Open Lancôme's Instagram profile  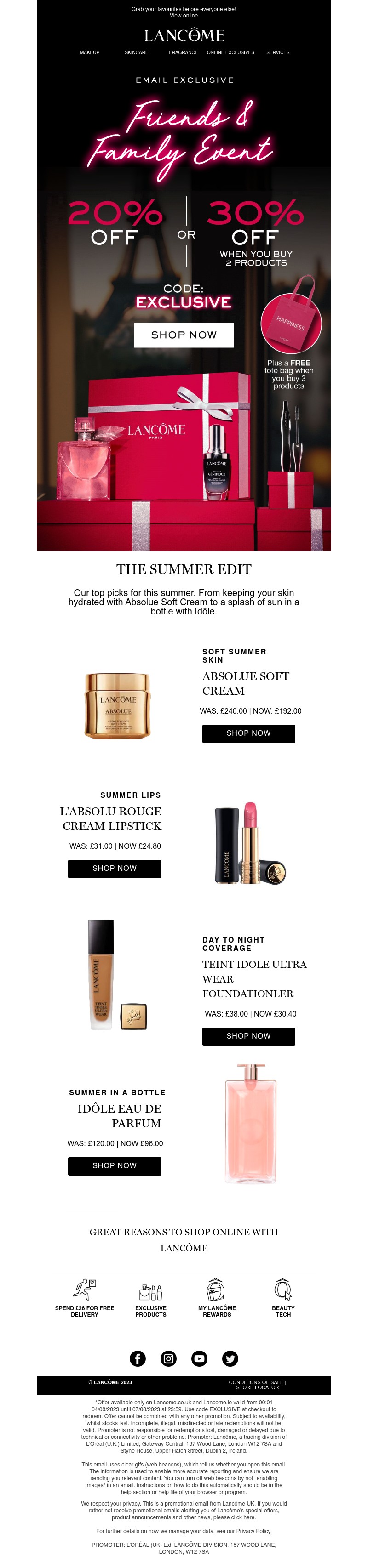[x=169, y=1358]
